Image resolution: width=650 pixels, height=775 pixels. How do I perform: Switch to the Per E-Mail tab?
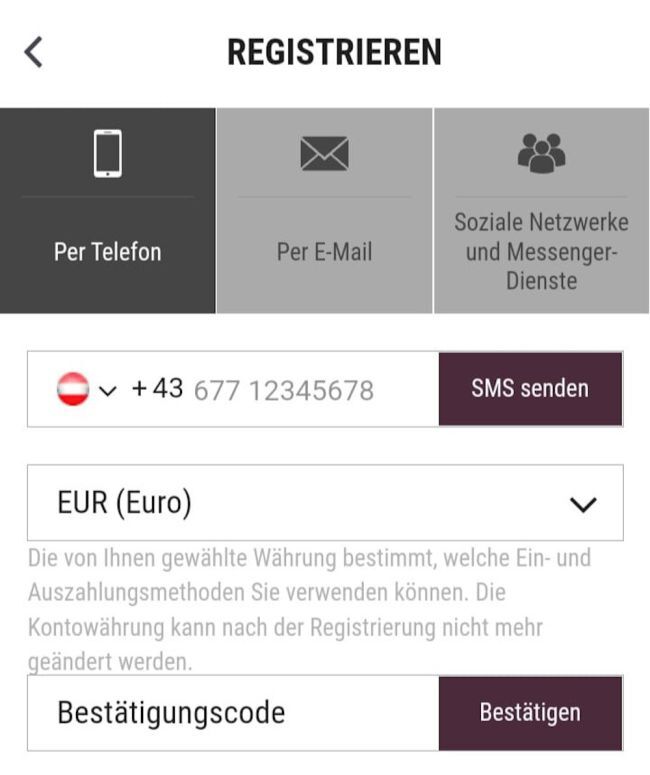point(325,211)
